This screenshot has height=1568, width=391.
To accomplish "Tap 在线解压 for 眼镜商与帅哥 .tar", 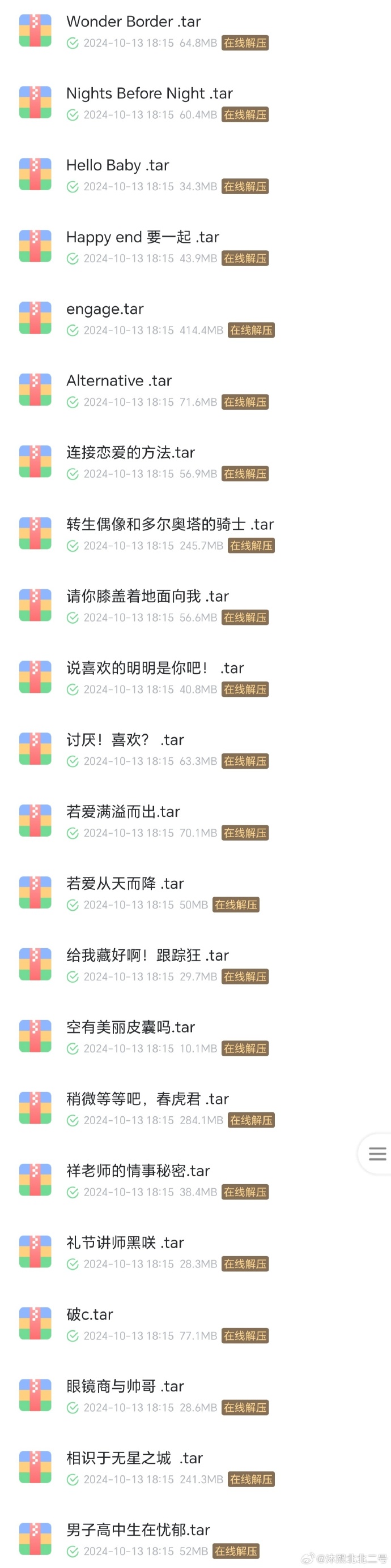I will [245, 1408].
